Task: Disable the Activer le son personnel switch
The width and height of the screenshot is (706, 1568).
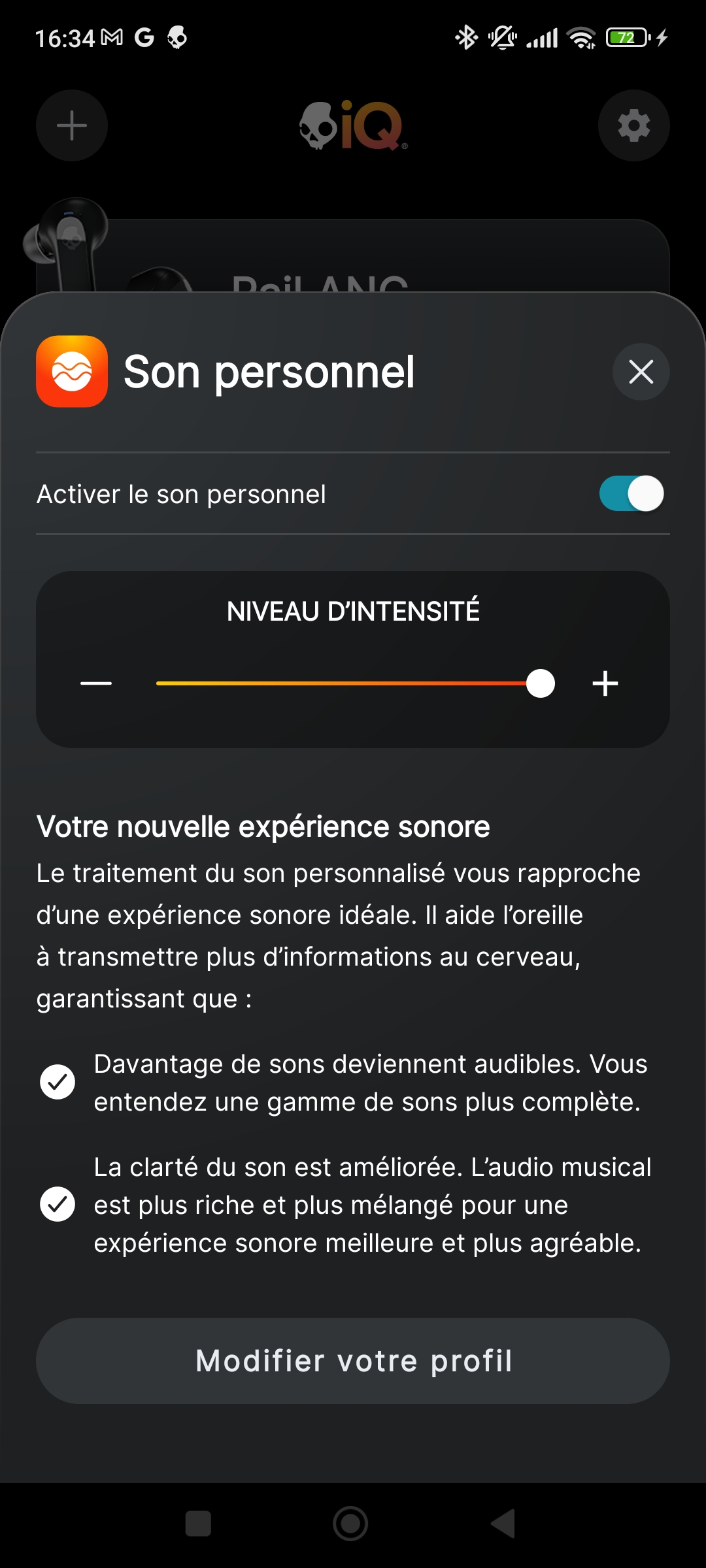Action: (631, 494)
